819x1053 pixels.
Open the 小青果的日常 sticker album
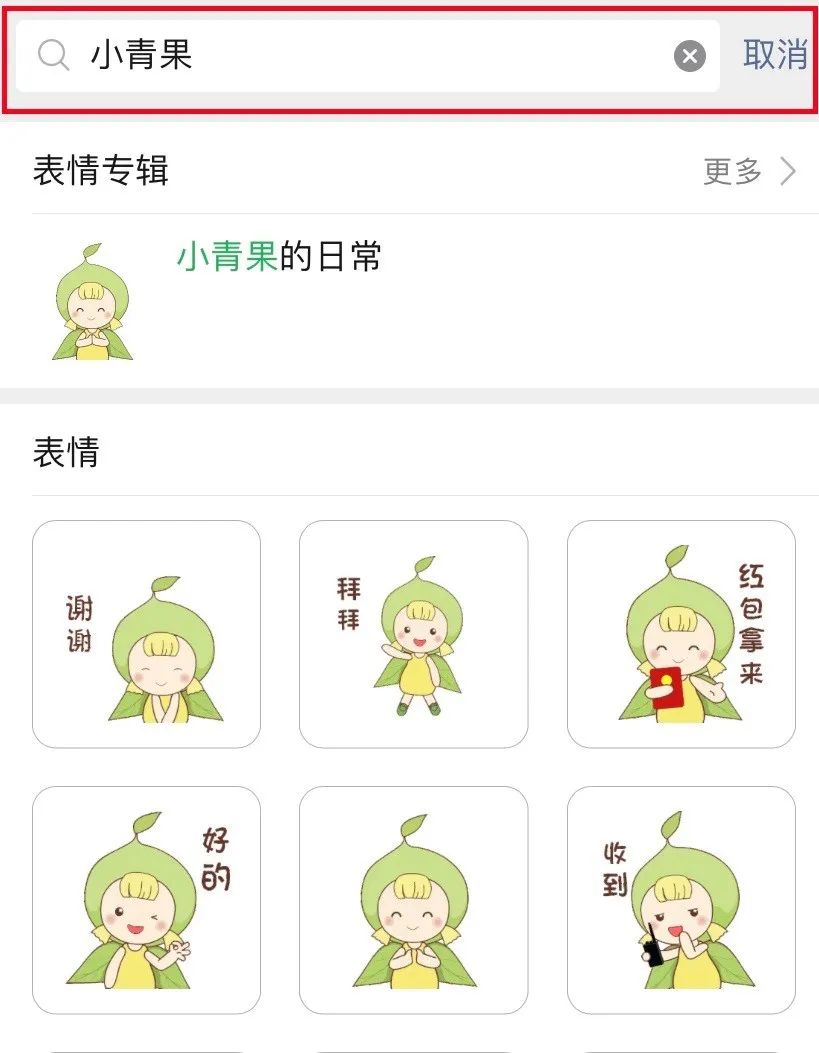(280, 258)
